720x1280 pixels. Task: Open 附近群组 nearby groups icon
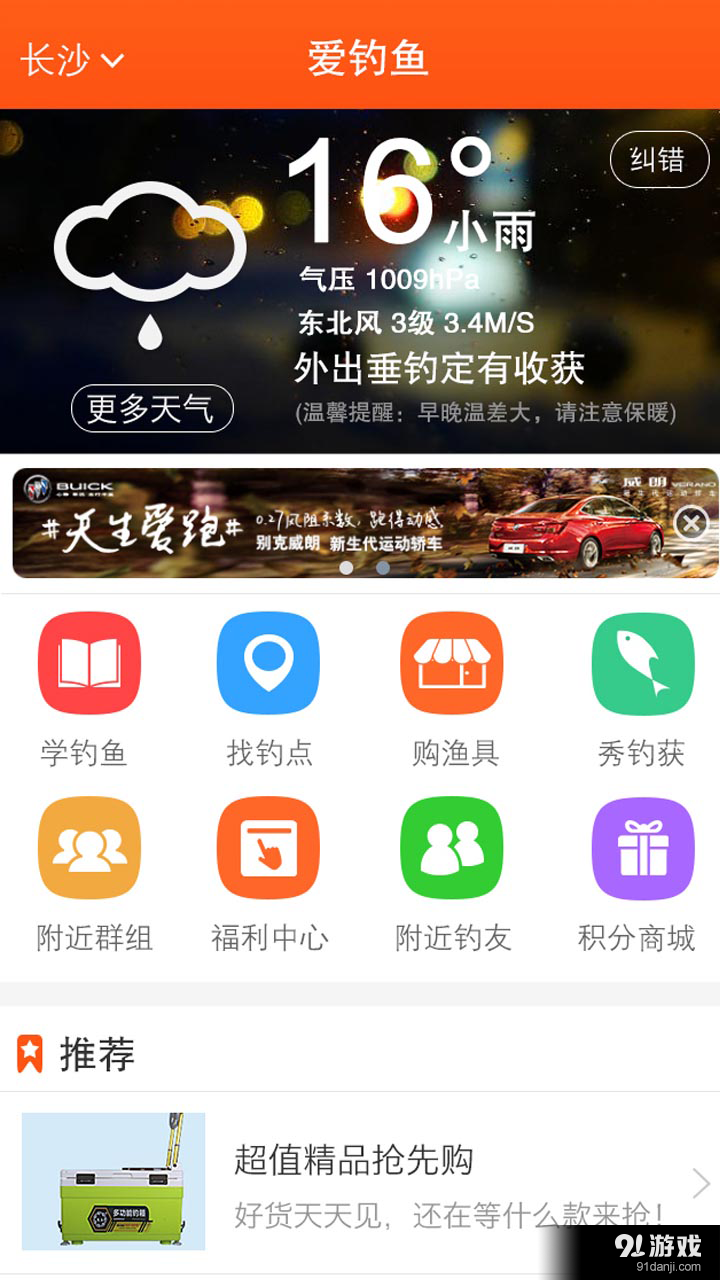coord(89,847)
